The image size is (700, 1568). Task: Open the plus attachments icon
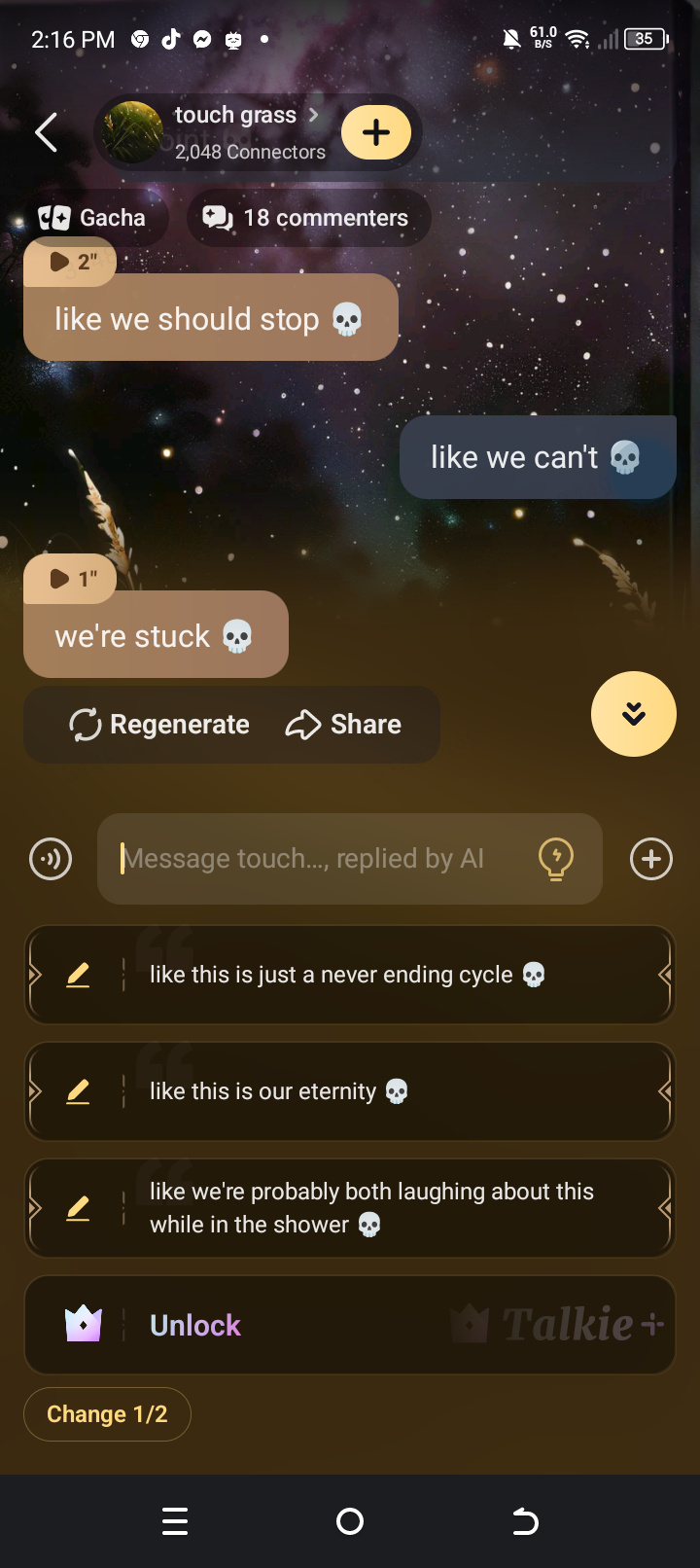click(650, 859)
